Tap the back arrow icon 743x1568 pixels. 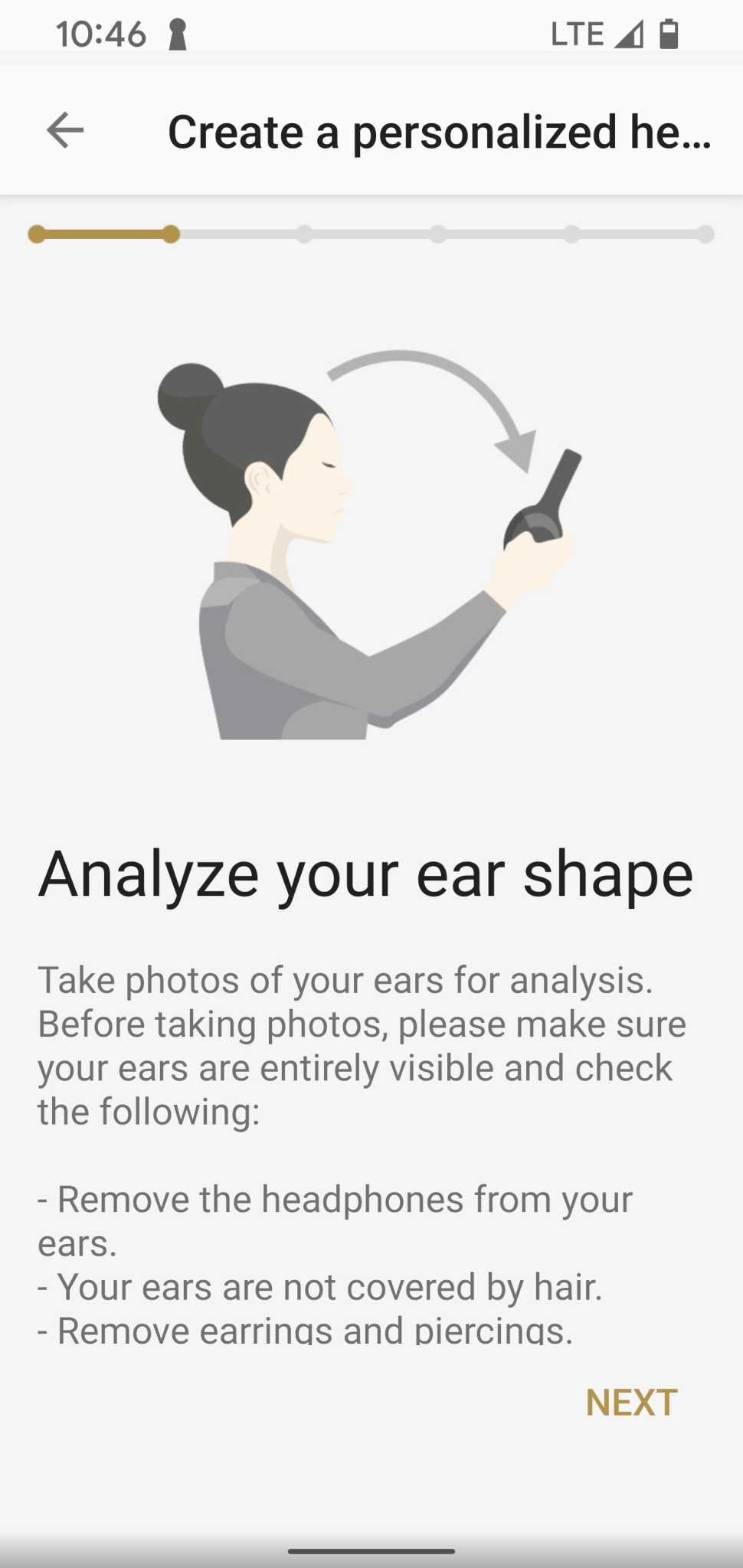[66, 130]
